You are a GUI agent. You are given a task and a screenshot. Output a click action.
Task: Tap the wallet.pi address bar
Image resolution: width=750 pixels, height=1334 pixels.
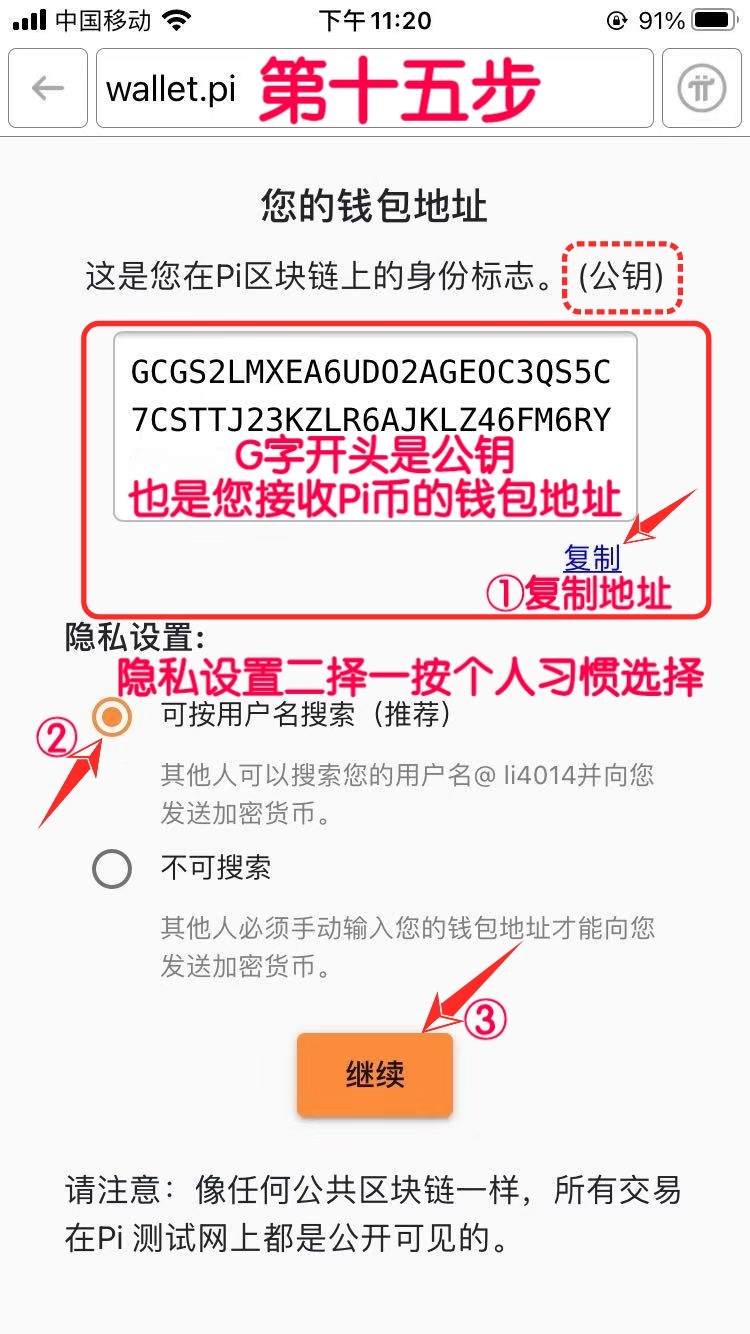click(x=375, y=88)
